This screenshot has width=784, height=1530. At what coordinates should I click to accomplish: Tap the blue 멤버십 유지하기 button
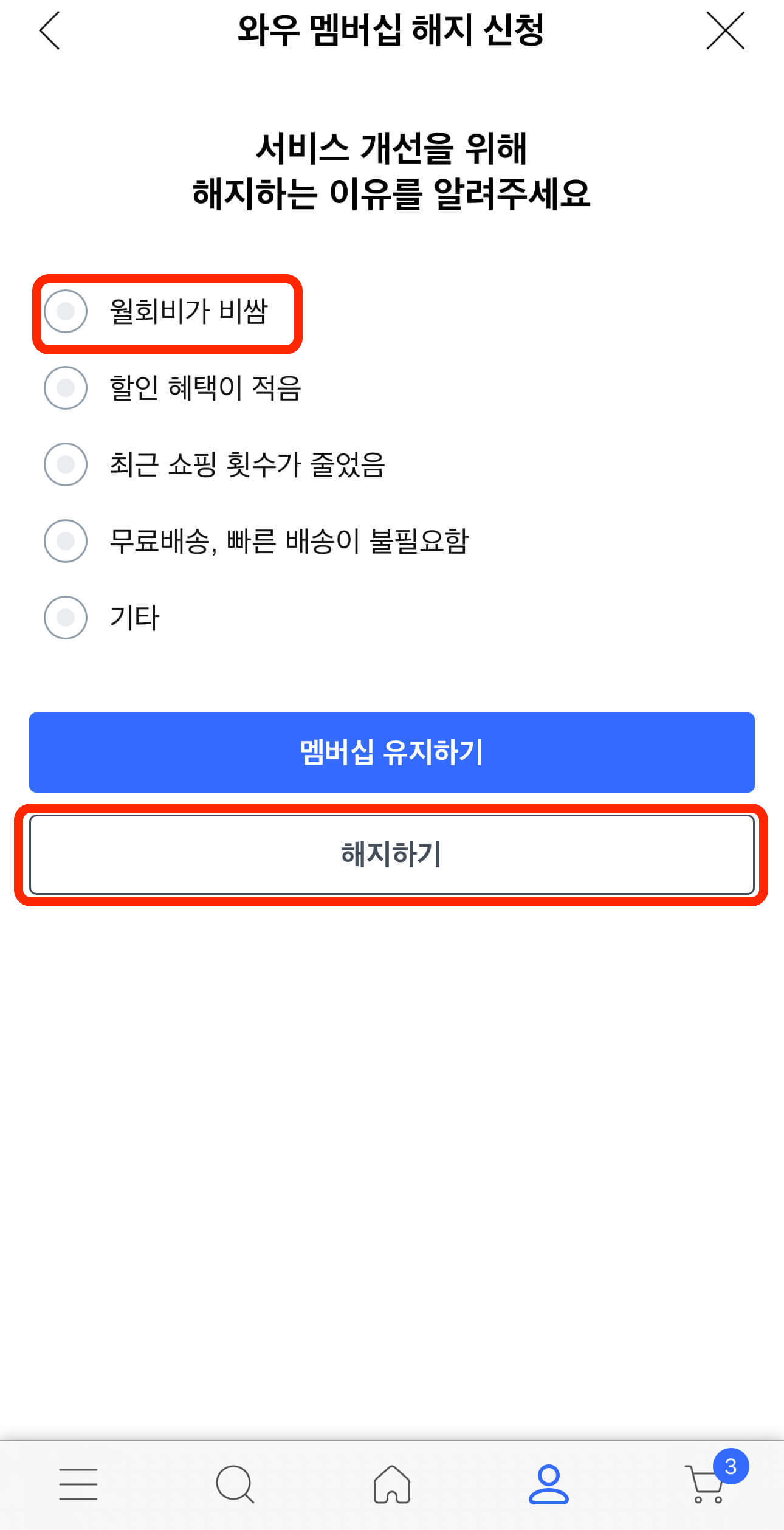[x=392, y=752]
